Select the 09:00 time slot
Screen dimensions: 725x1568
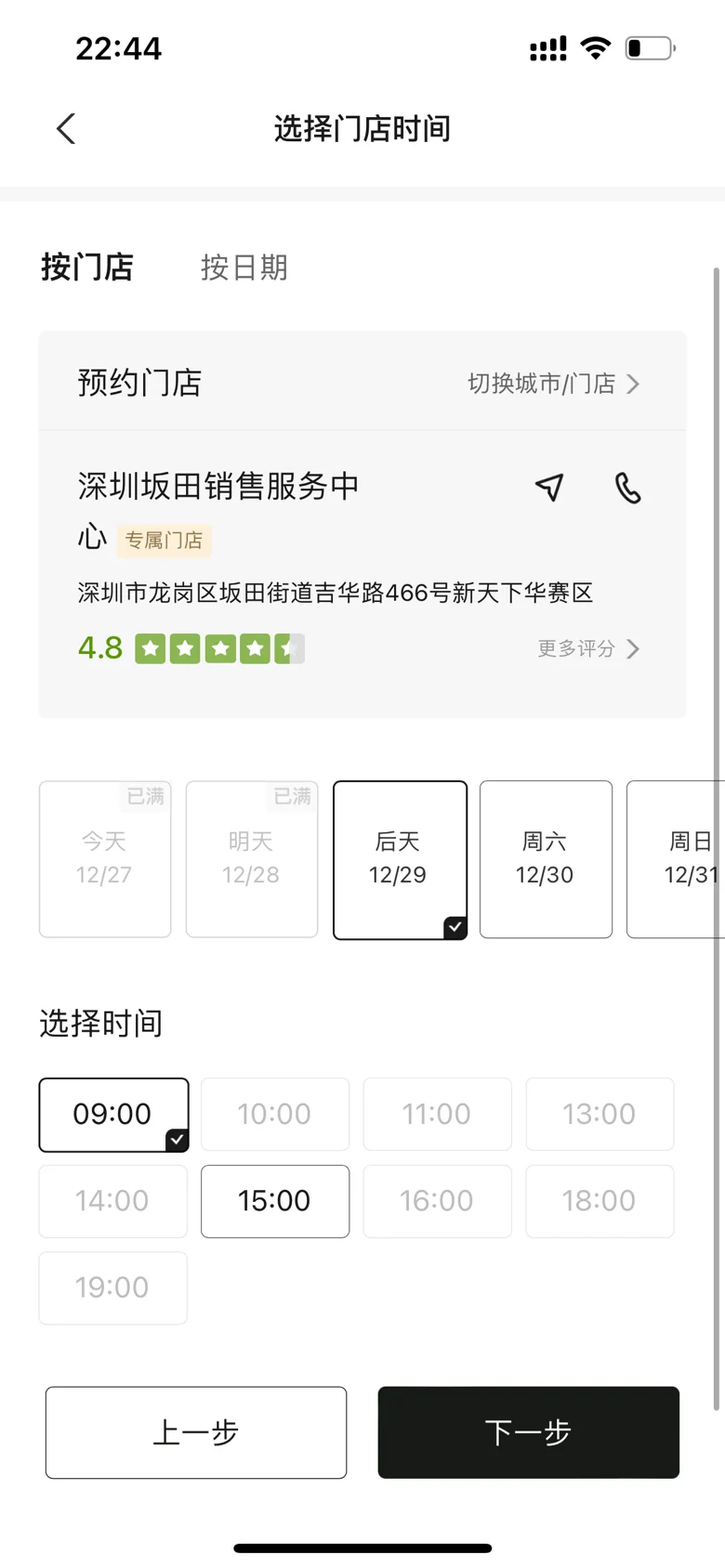pyautogui.click(x=113, y=1114)
